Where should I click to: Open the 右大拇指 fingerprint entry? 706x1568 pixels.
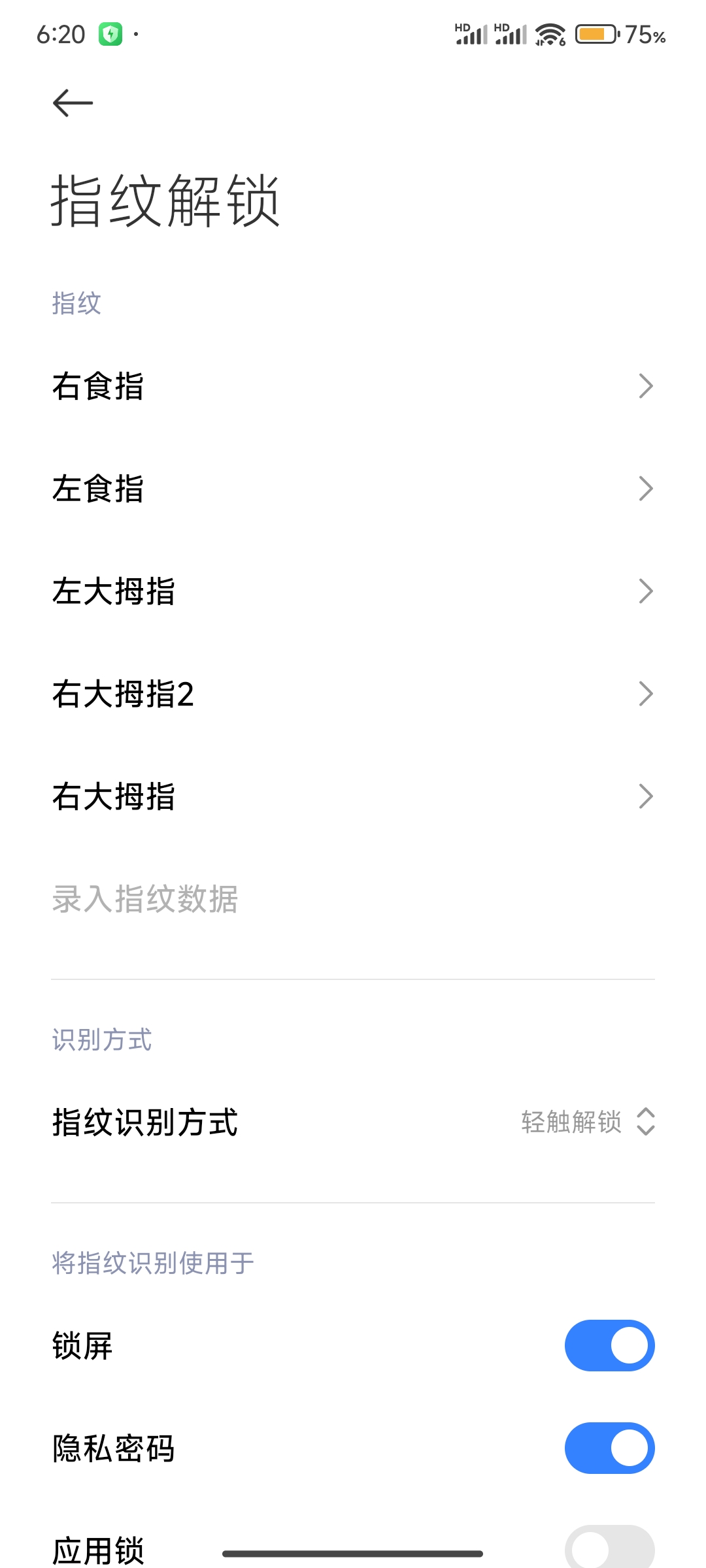point(353,796)
